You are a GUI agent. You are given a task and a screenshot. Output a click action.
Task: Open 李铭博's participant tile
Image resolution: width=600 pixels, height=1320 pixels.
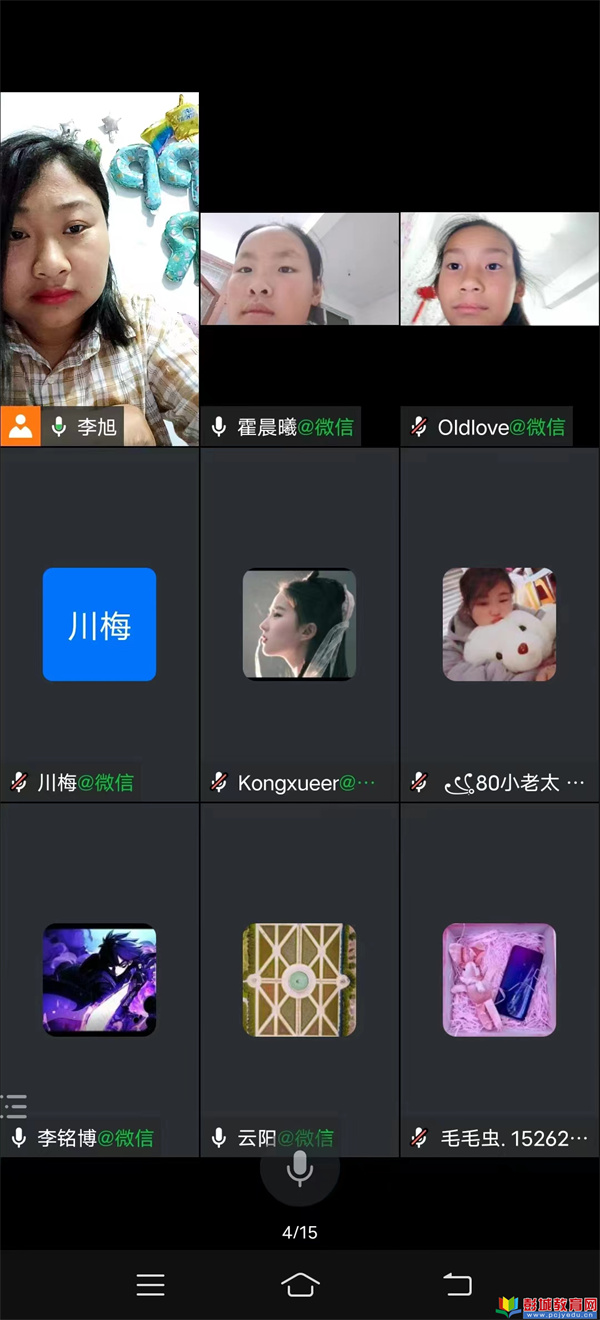(99, 979)
